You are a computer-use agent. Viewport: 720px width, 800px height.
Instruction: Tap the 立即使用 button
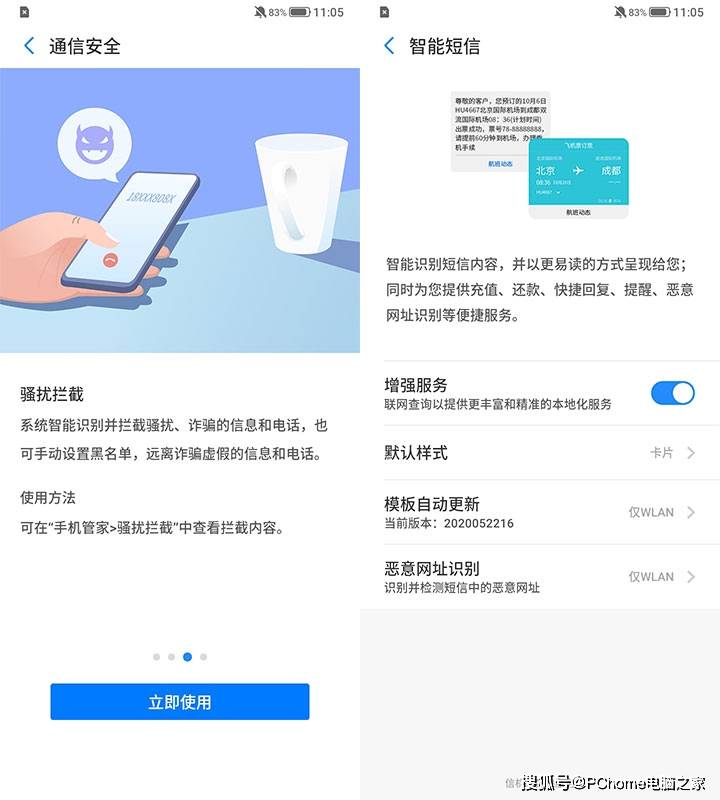[x=180, y=702]
